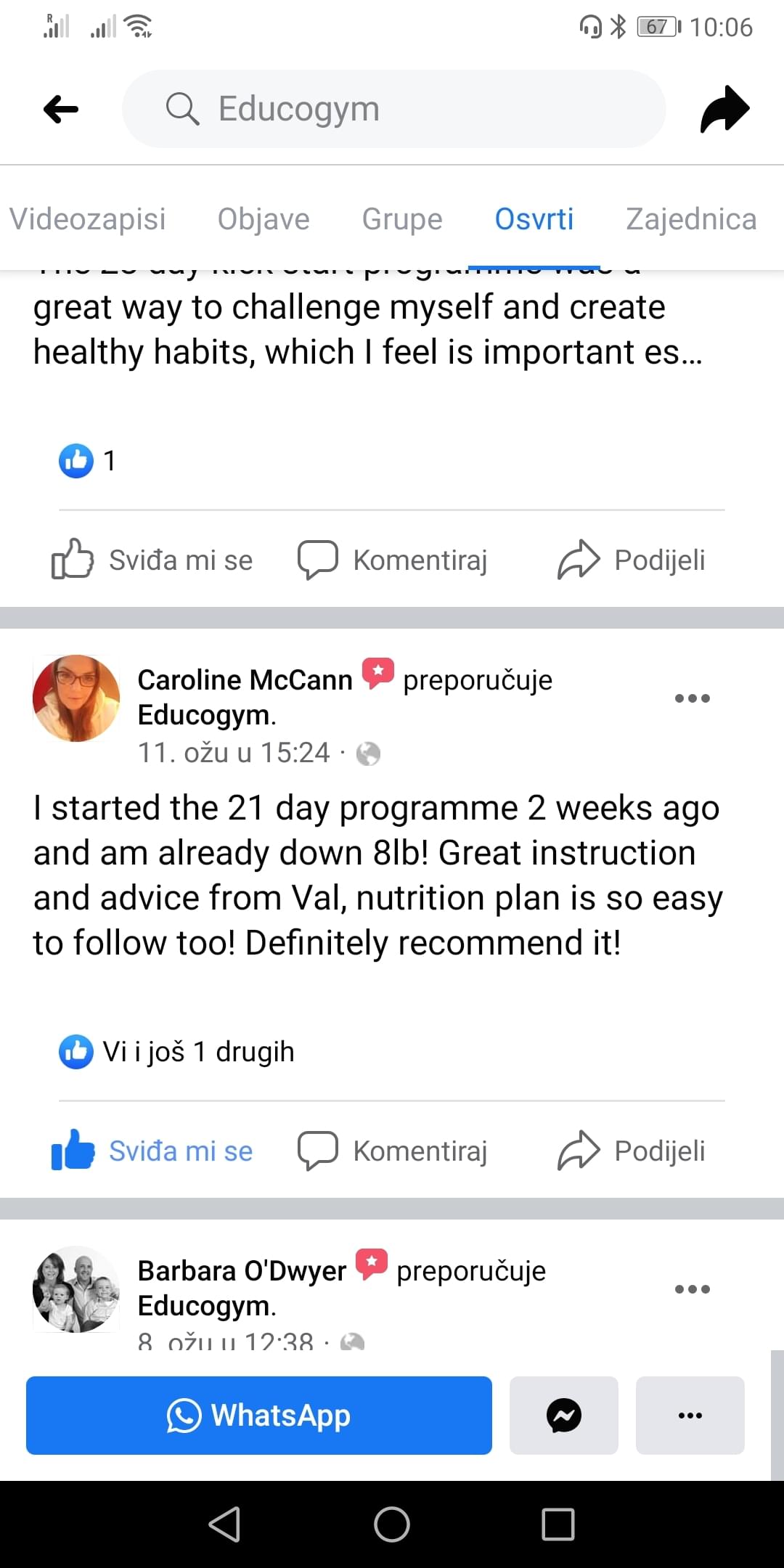Open the Grupe tab

click(402, 219)
